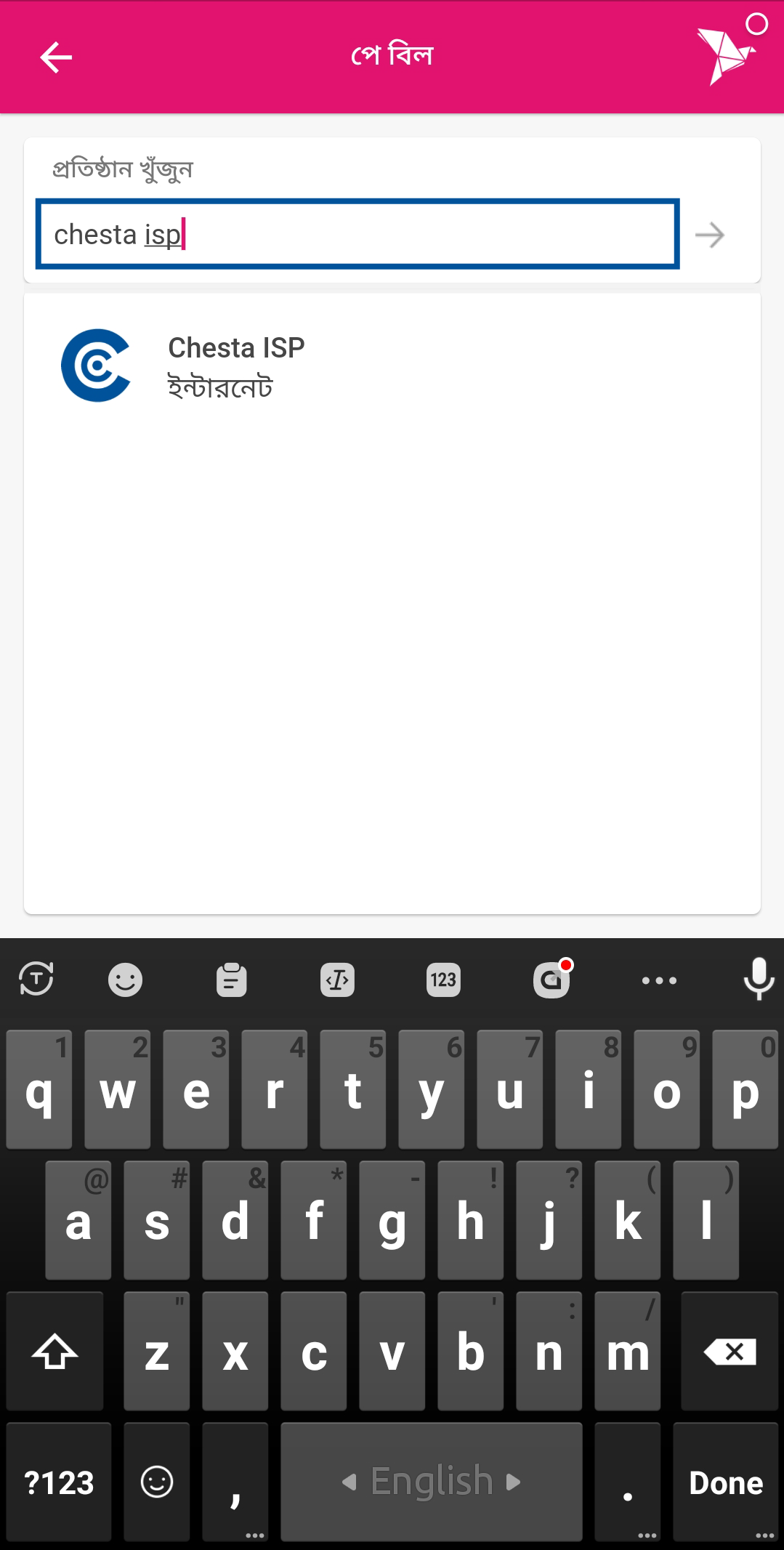
Task: Open the Chesta ISP result
Action: [392, 367]
